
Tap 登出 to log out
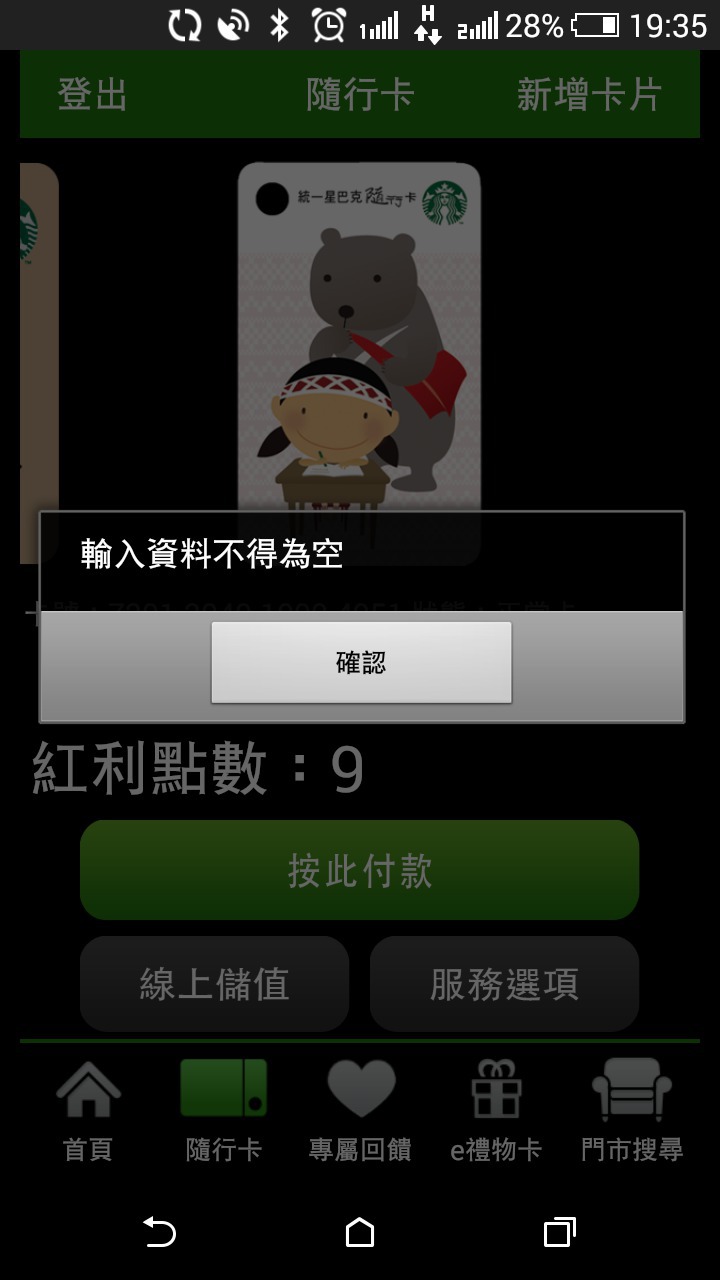pos(92,95)
